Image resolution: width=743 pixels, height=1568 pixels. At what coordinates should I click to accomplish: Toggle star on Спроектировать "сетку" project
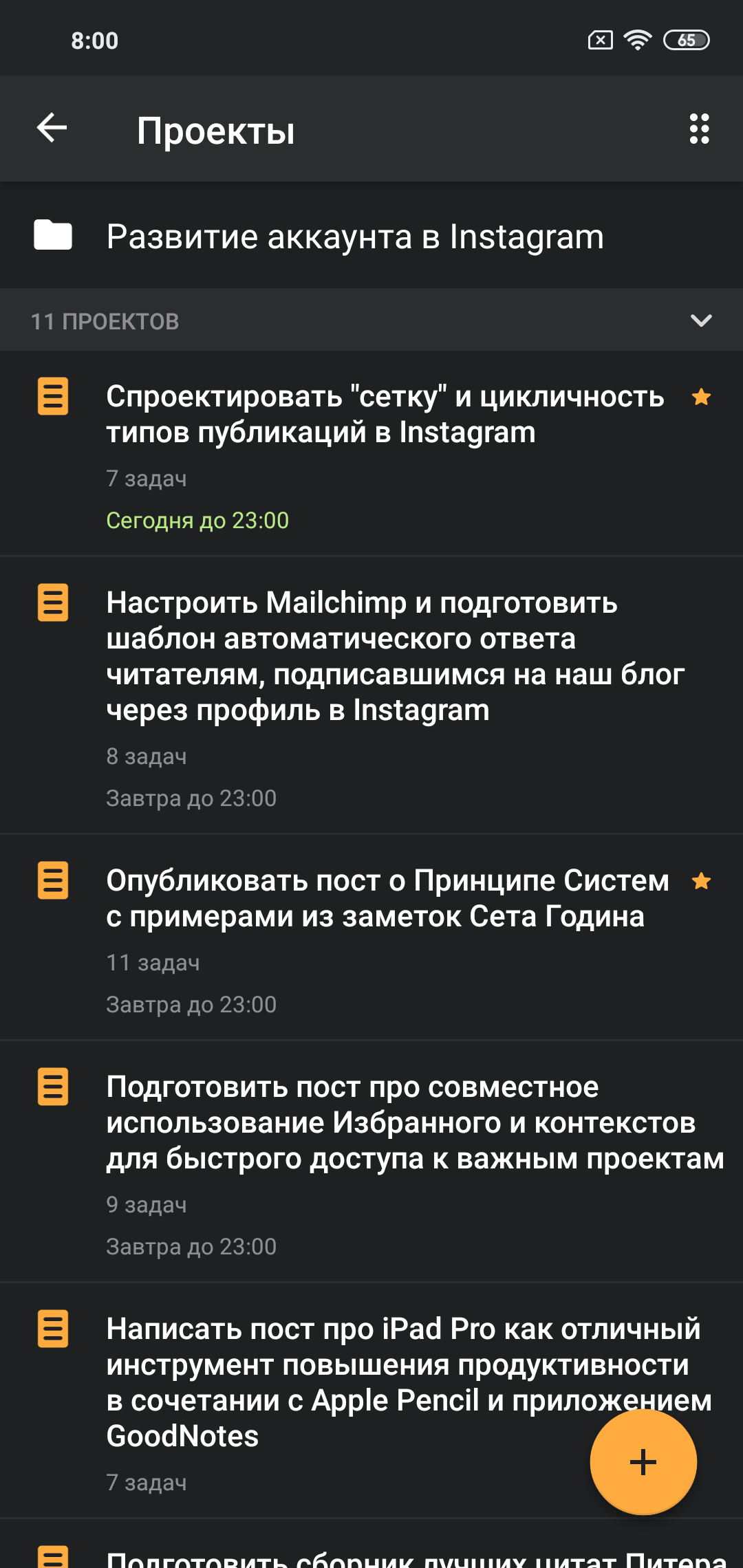(701, 398)
